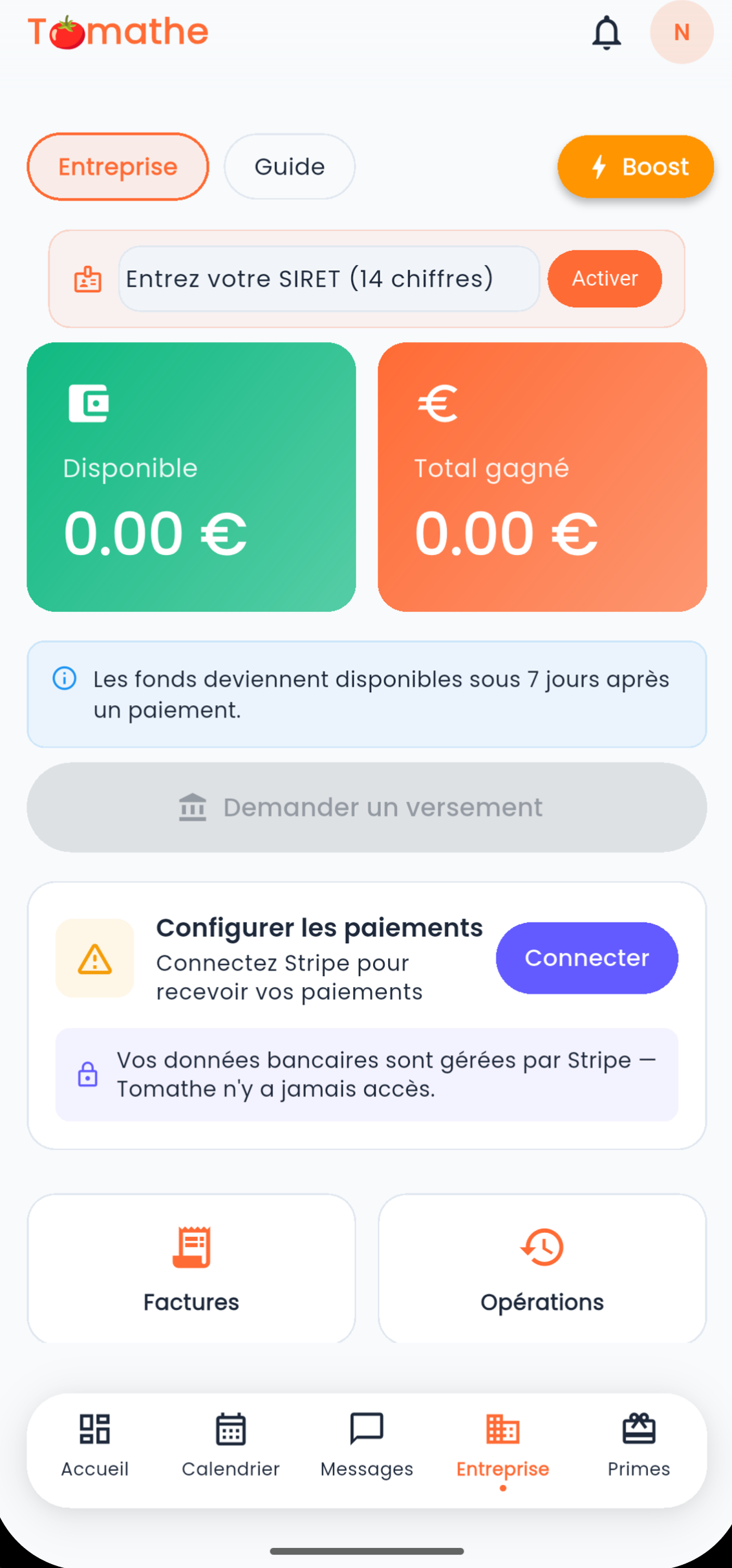Click the Boost button
Viewport: 732px width, 1568px height.
tap(634, 166)
